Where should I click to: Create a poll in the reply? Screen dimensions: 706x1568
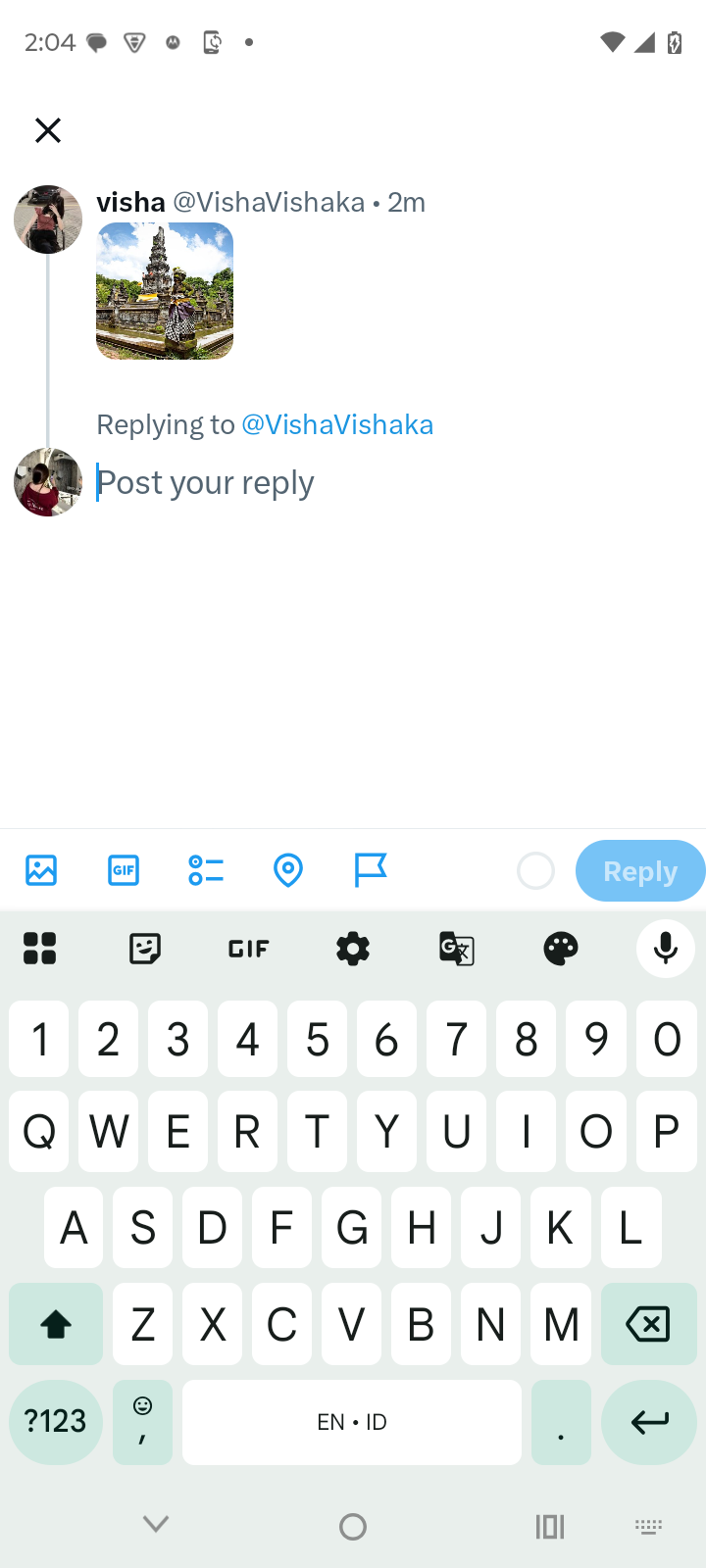(206, 870)
